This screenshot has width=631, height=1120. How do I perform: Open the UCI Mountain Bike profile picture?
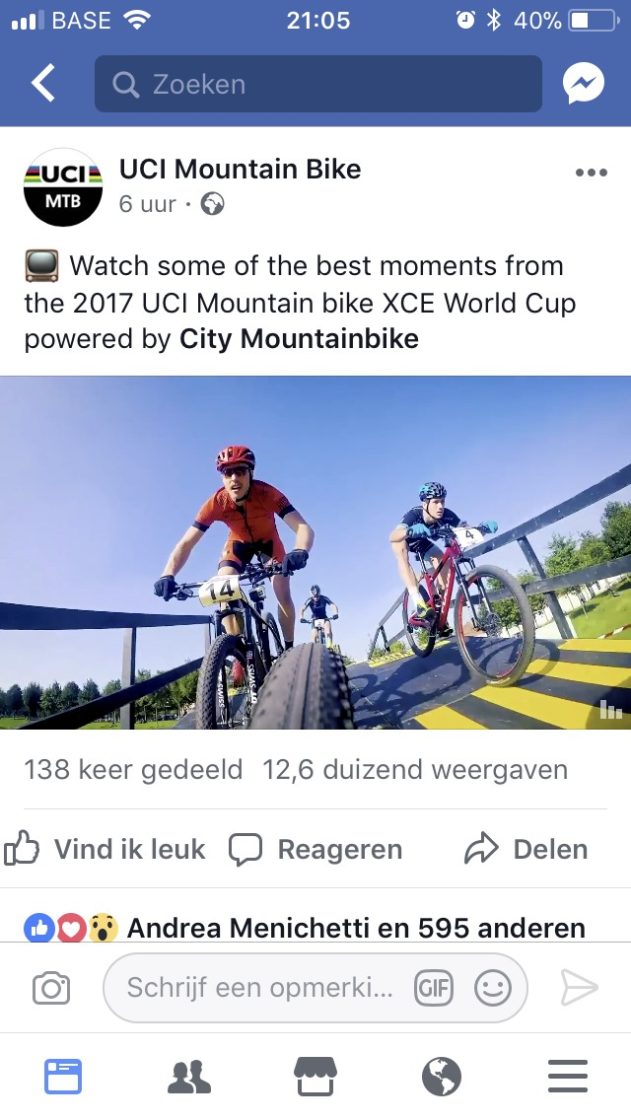click(x=63, y=187)
